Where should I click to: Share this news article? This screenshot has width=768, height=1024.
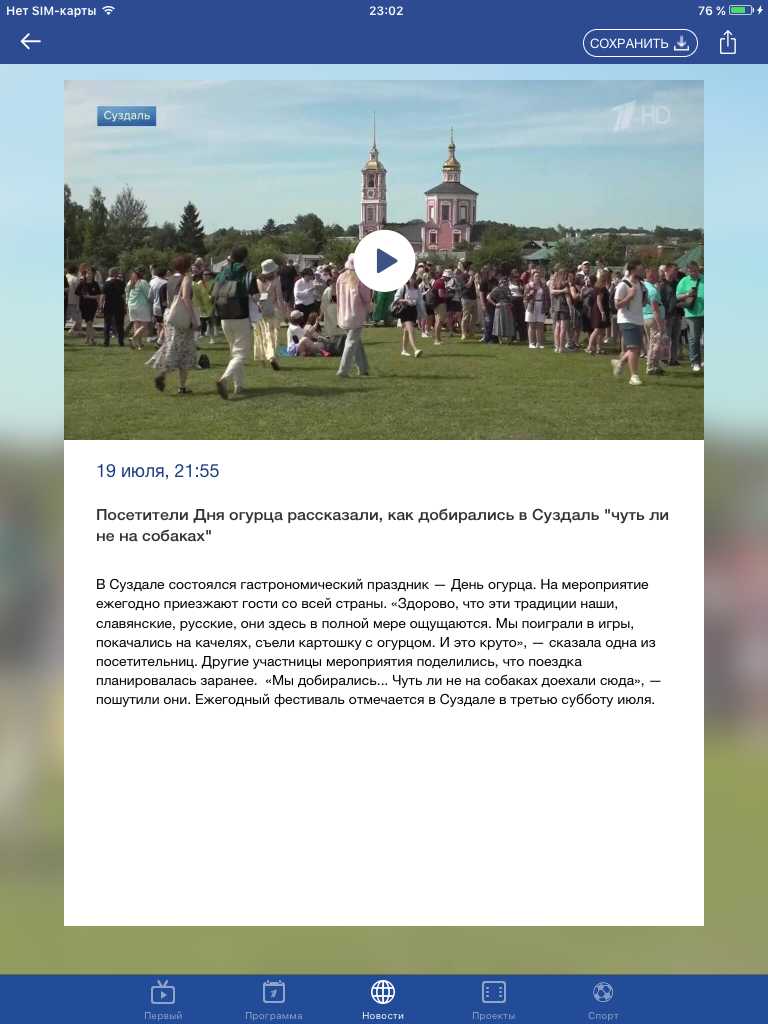click(728, 43)
